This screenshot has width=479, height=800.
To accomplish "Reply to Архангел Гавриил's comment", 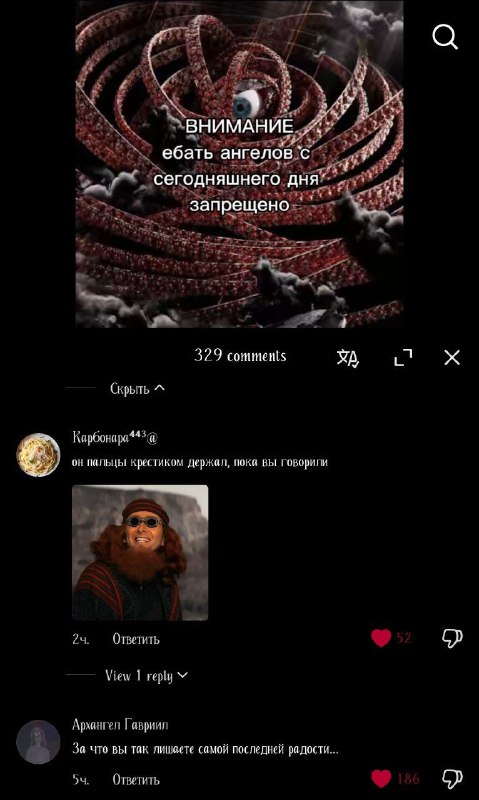I will pos(136,780).
